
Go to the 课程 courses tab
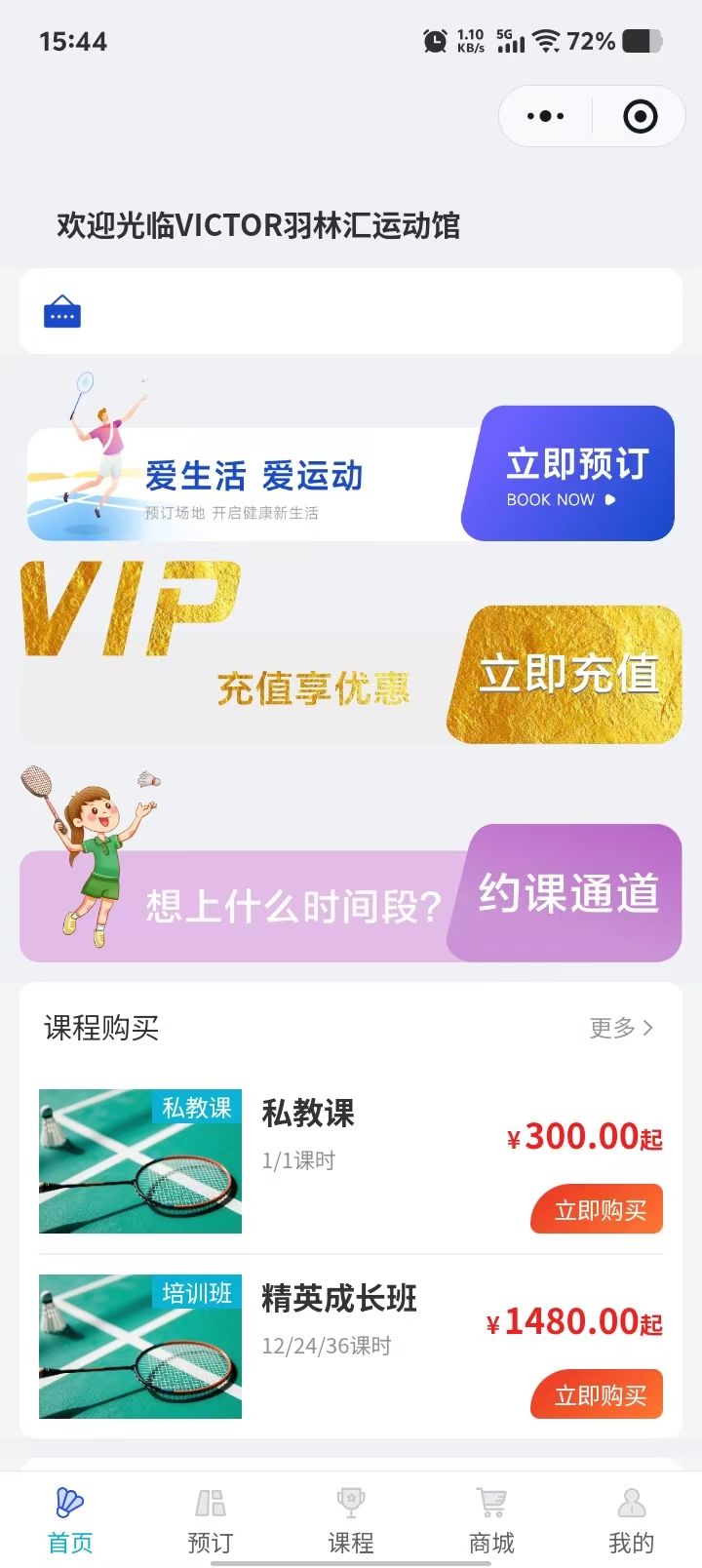point(351,1519)
